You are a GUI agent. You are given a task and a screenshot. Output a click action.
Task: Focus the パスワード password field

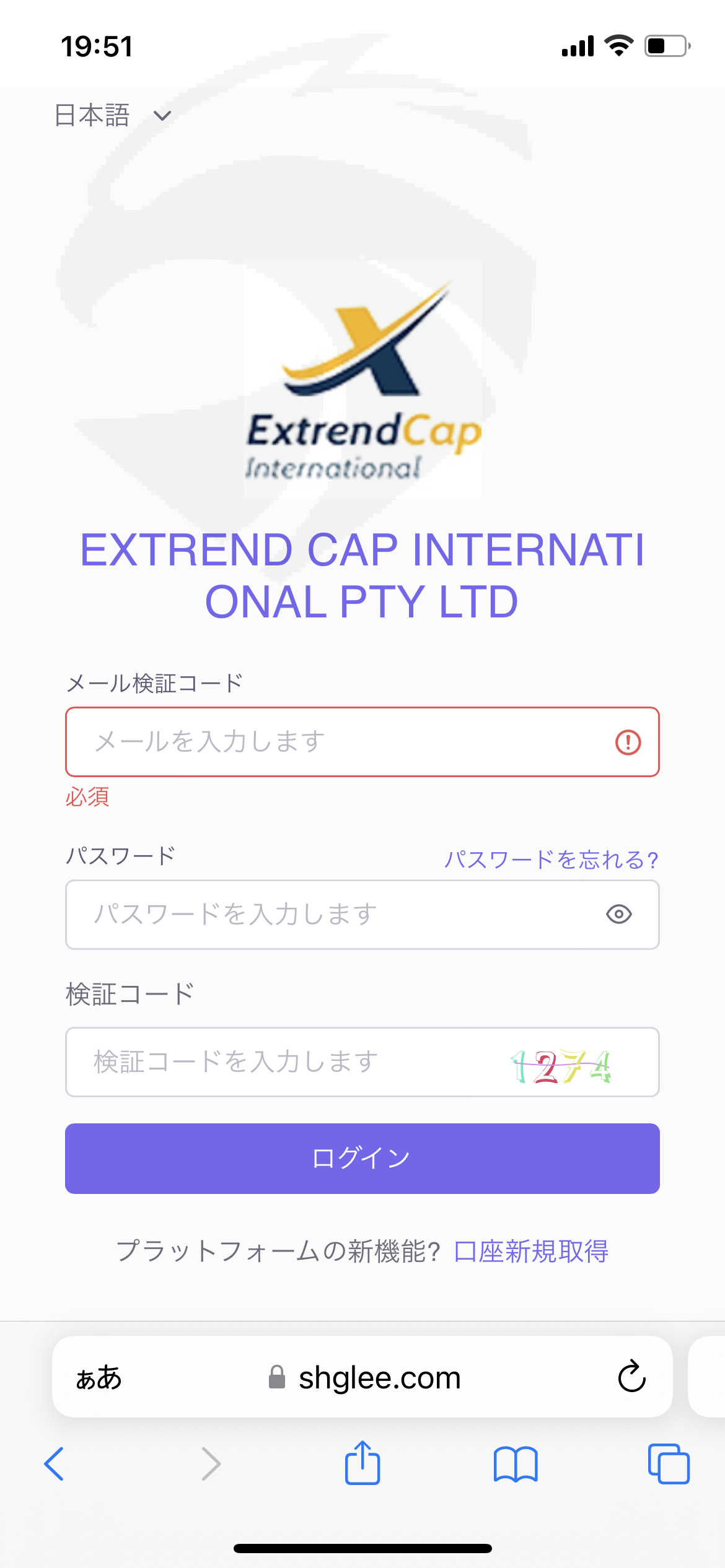362,914
